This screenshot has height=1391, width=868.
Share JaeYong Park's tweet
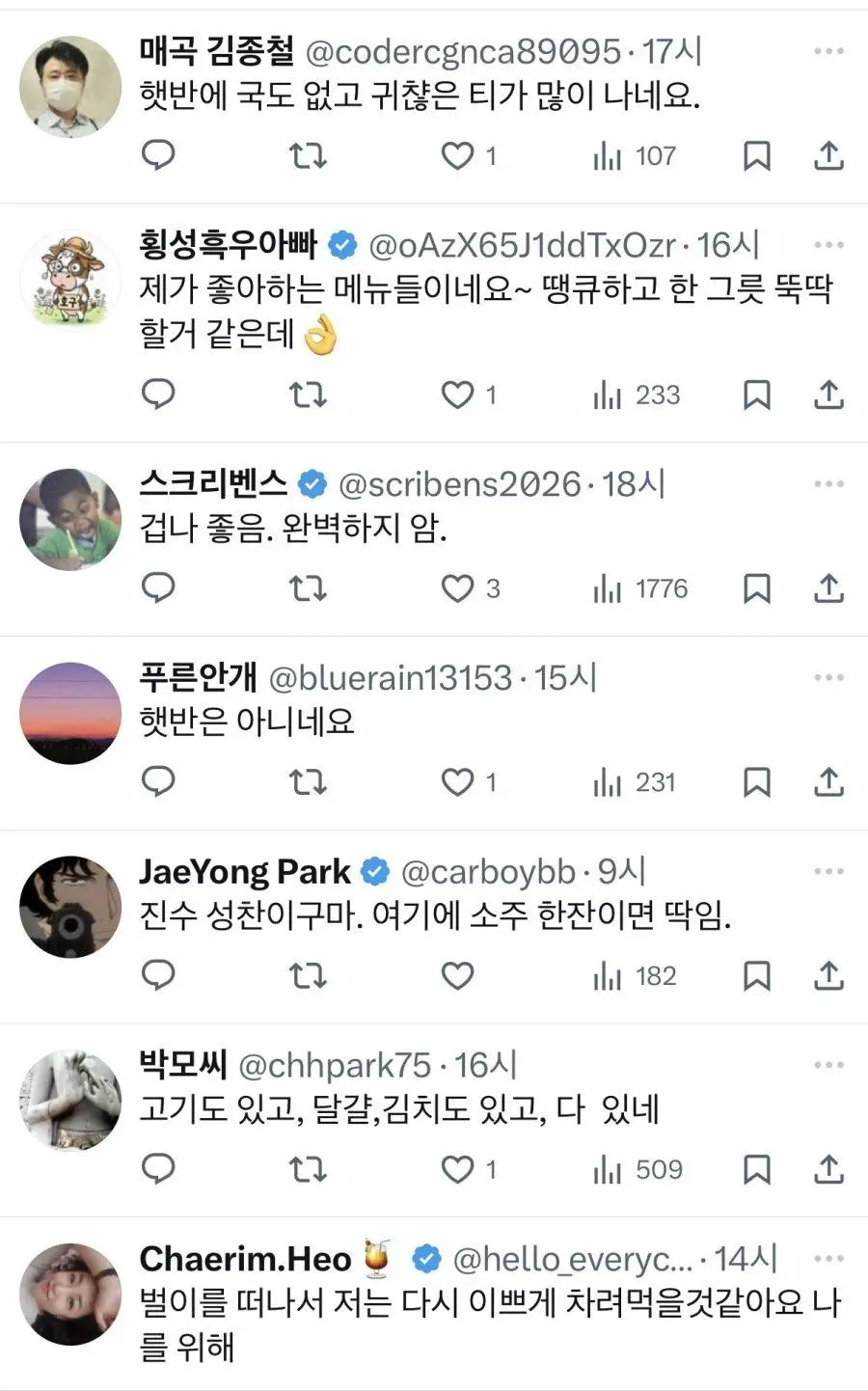pyautogui.click(x=828, y=976)
